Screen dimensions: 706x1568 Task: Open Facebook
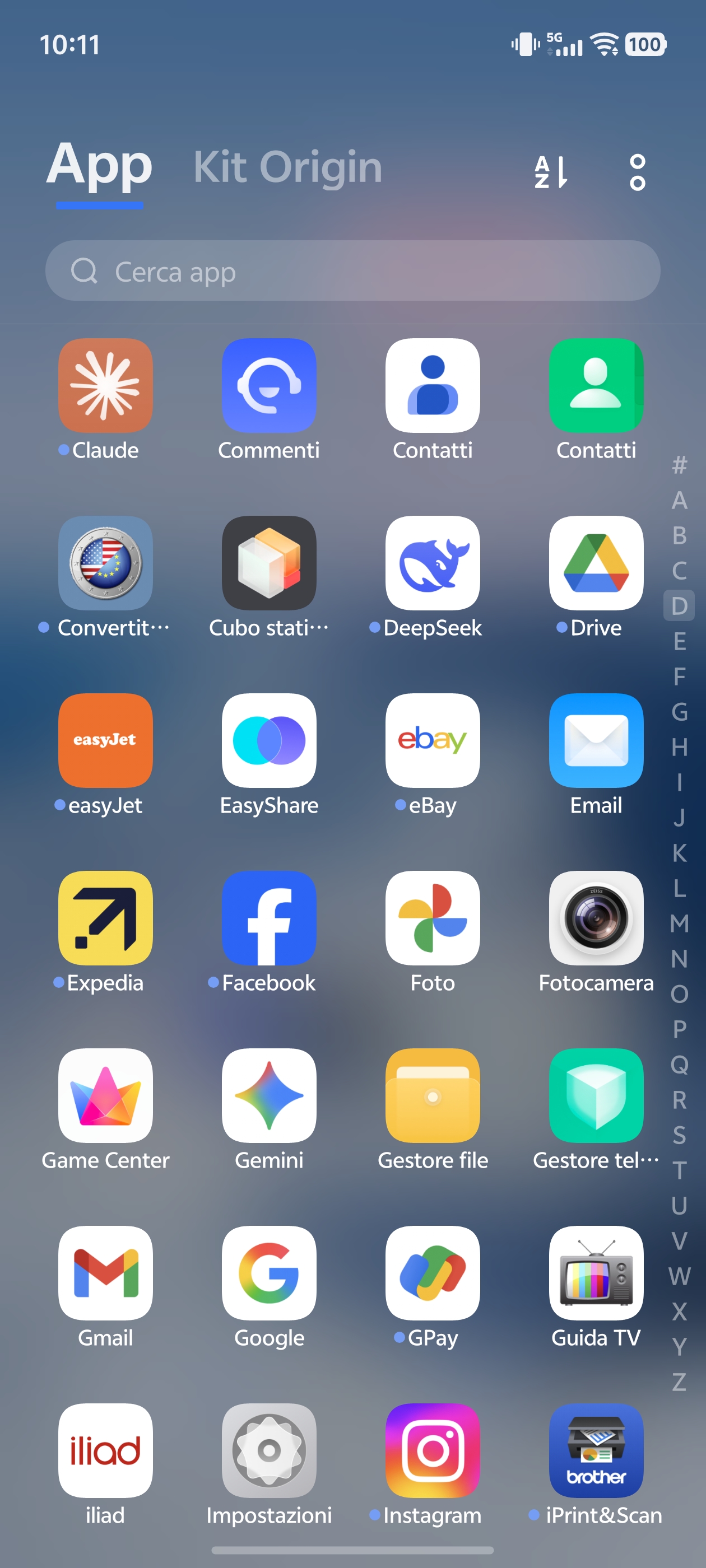pyautogui.click(x=268, y=918)
